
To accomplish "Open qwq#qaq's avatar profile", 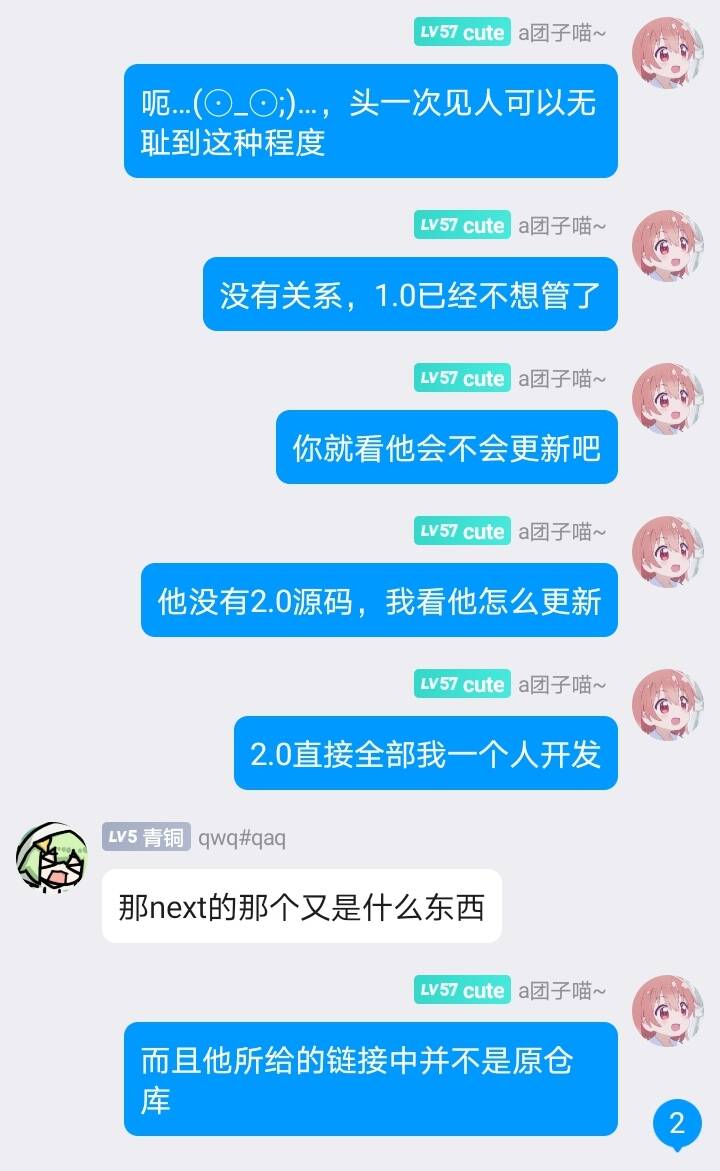I will (x=52, y=858).
